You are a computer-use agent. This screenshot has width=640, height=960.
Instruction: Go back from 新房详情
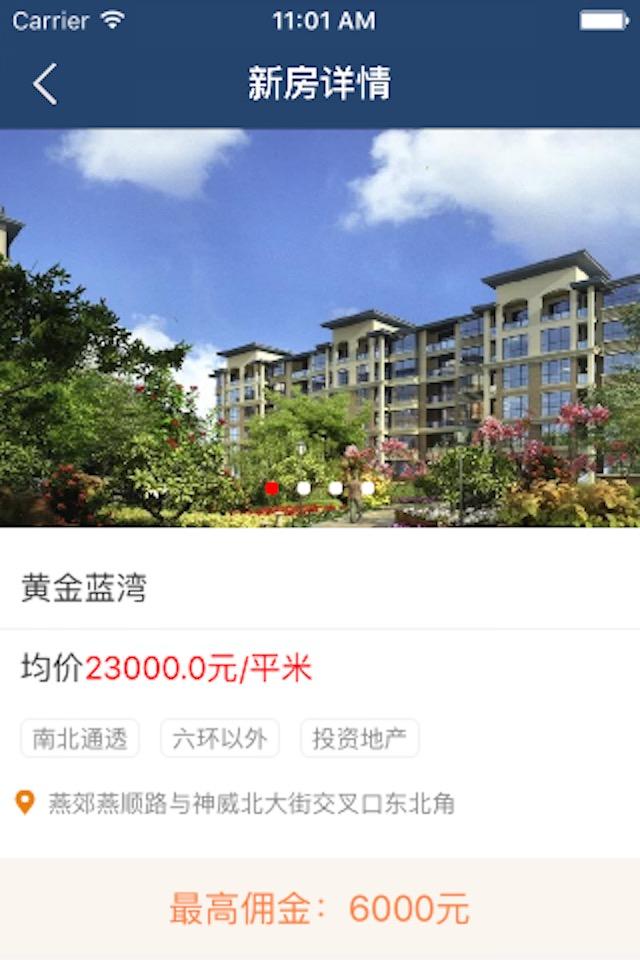tap(44, 84)
